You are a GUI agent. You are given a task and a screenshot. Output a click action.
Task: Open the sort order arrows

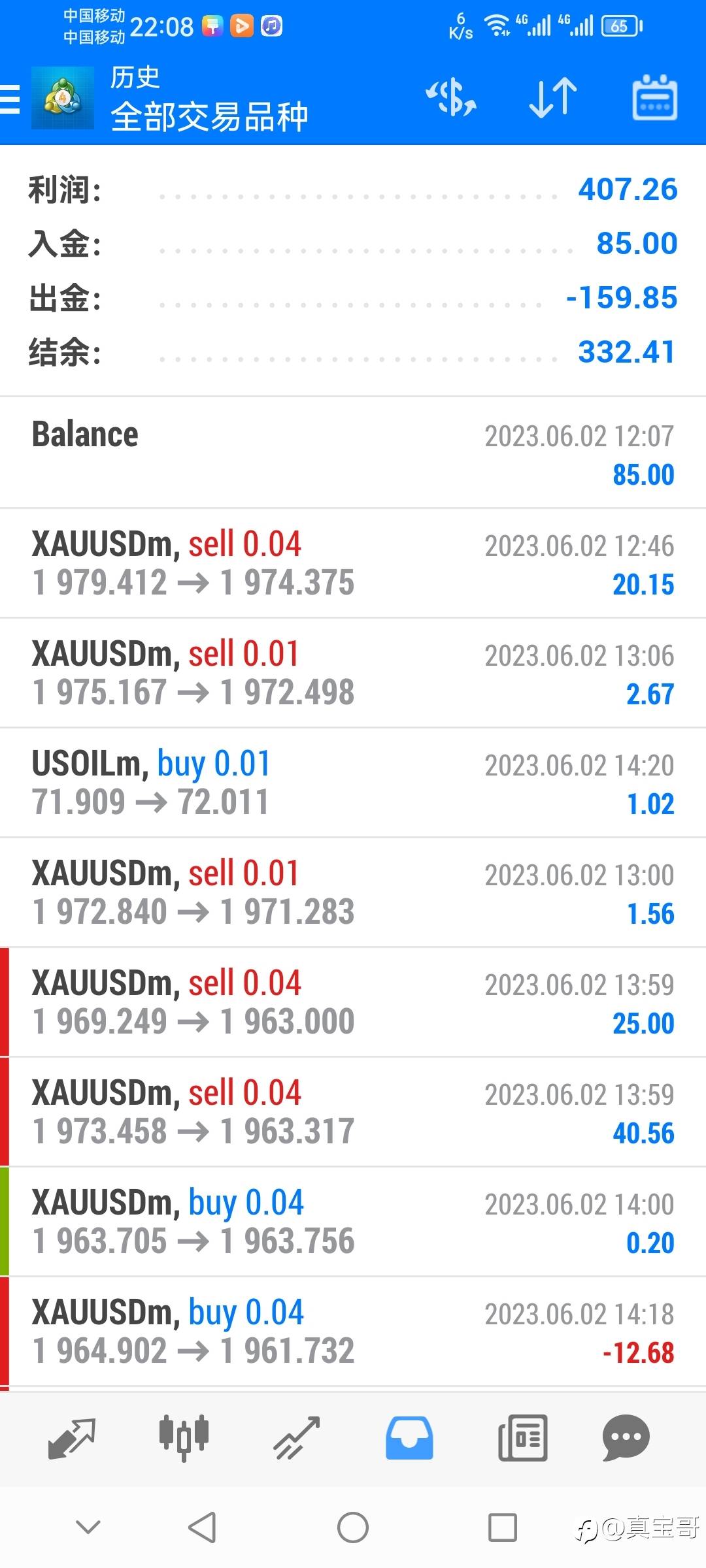552,98
